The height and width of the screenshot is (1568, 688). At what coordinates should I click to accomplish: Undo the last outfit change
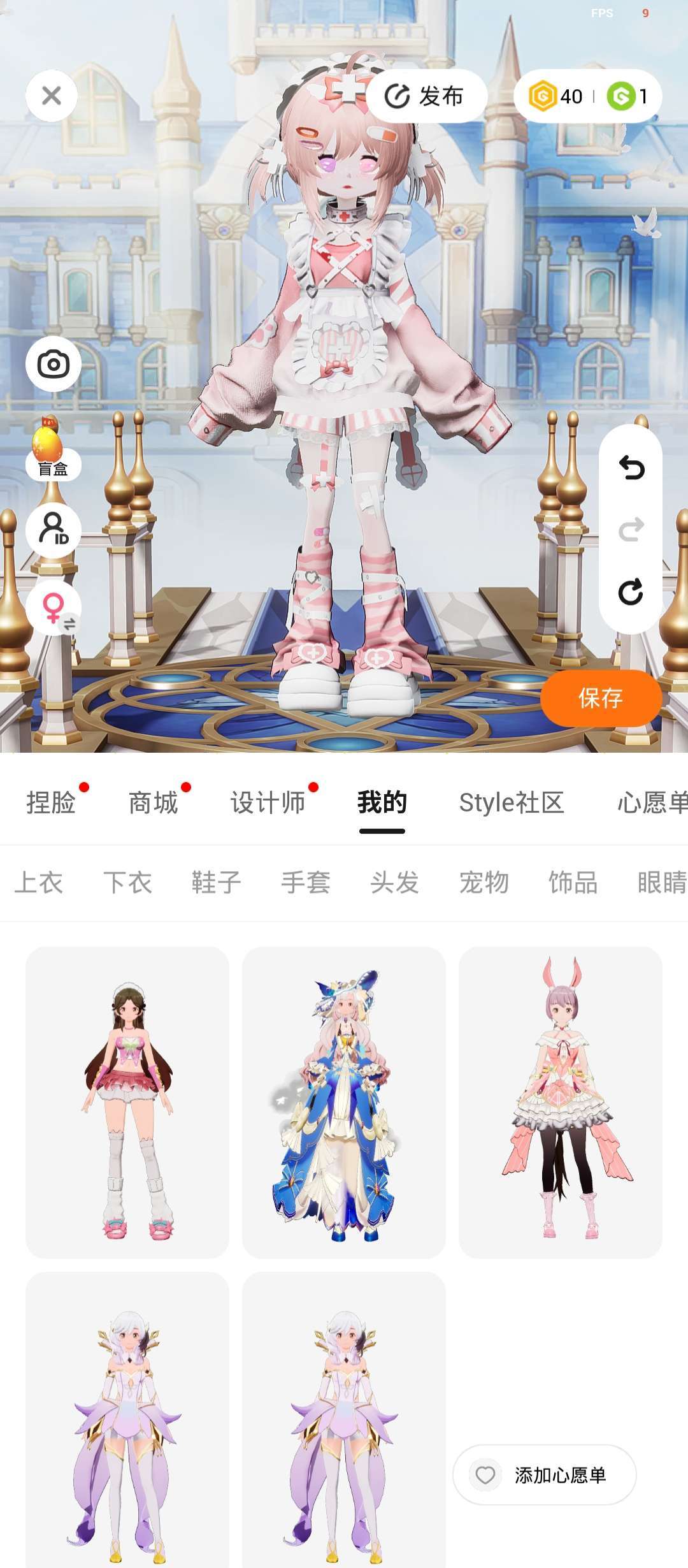pos(631,468)
